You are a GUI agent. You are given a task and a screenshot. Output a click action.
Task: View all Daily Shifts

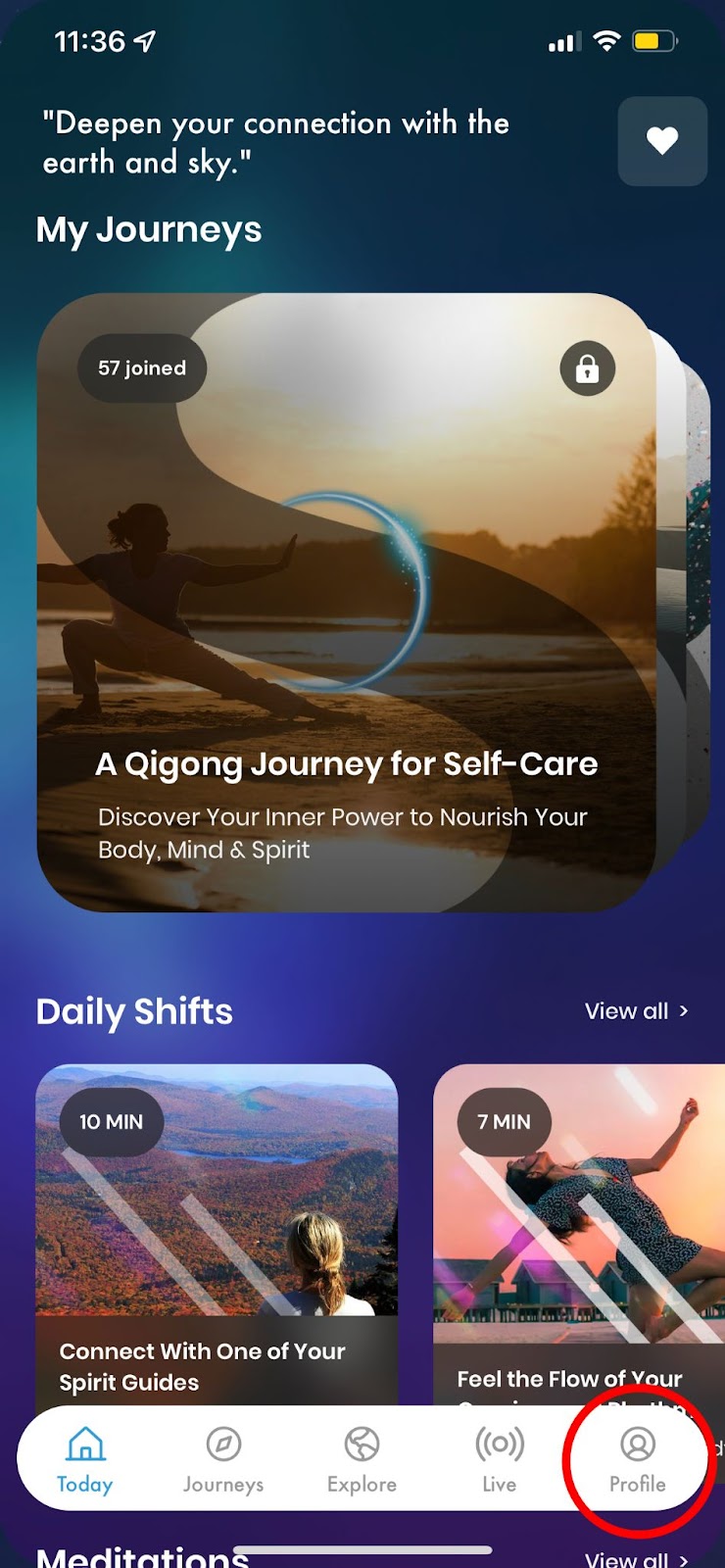637,1011
